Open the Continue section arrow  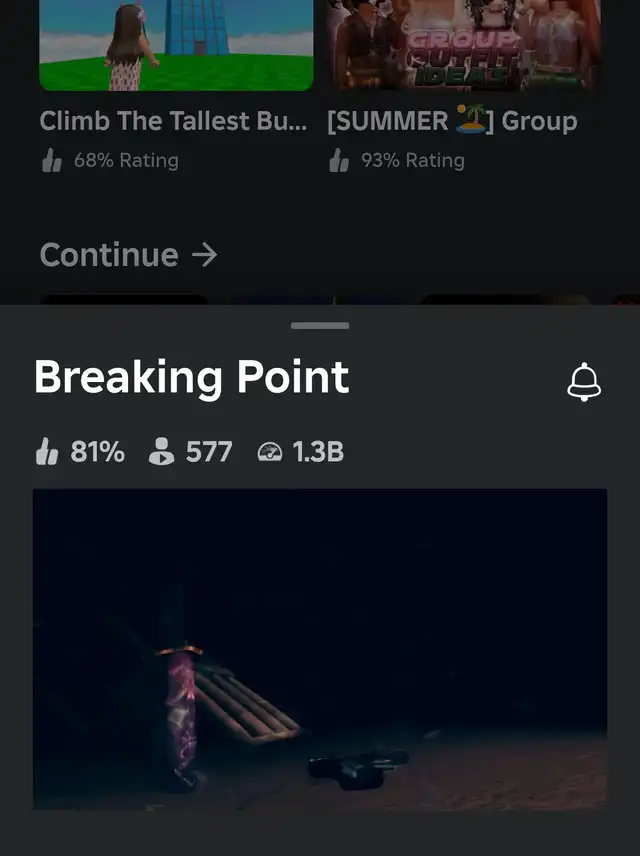204,255
